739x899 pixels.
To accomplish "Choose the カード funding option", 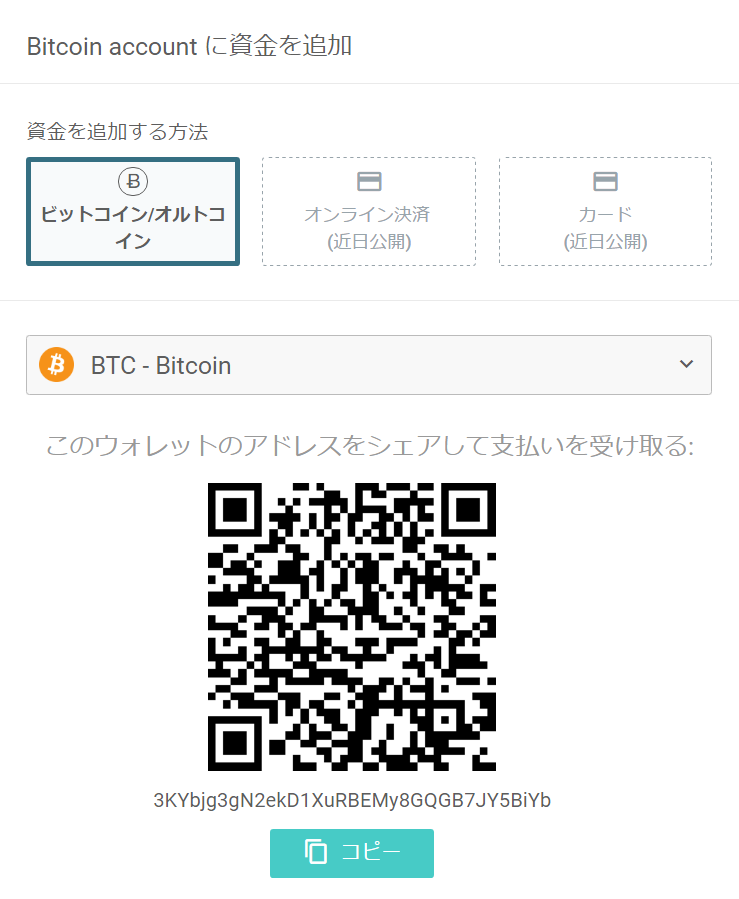I will click(605, 211).
